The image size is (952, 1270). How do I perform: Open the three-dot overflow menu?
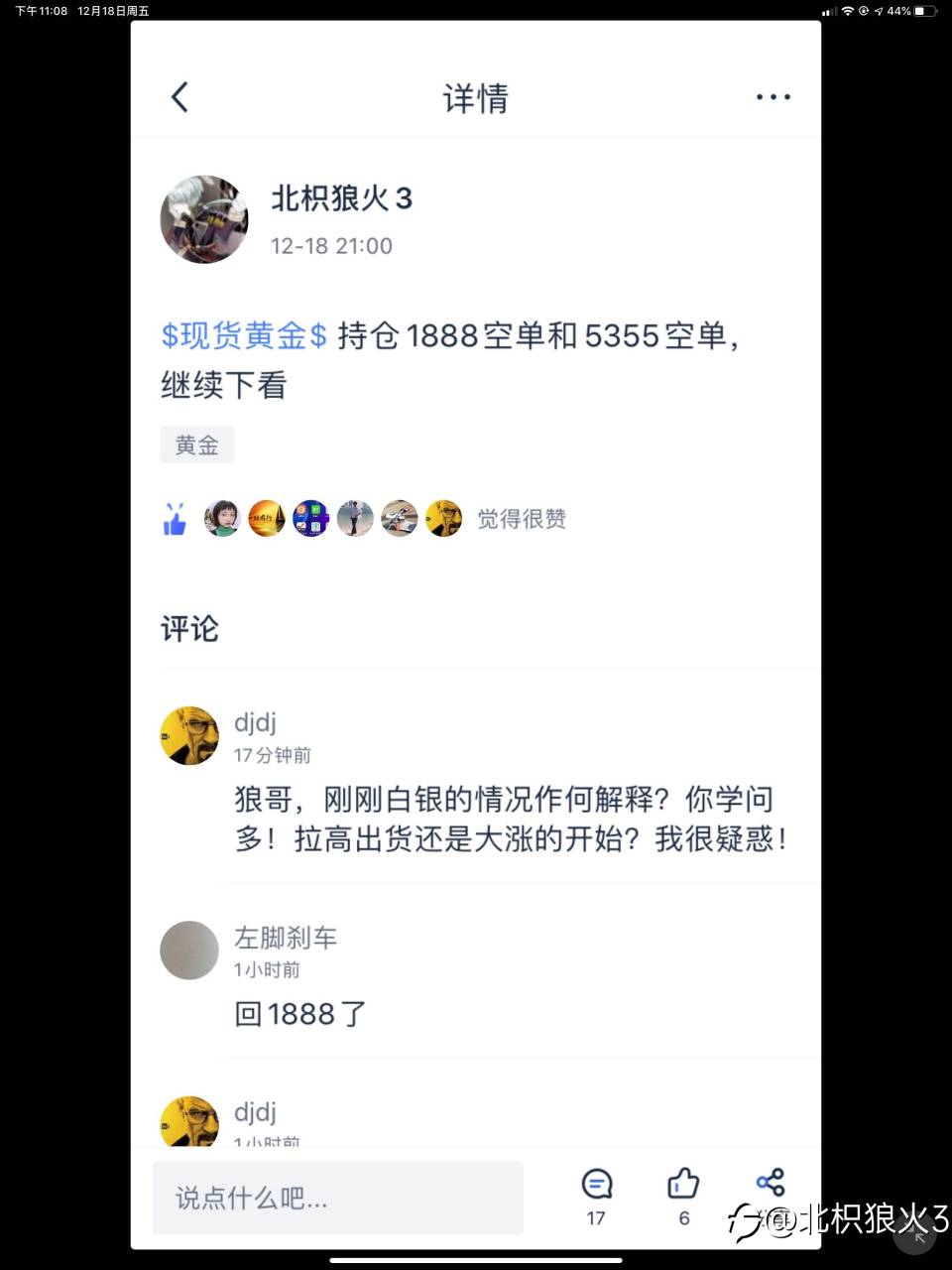pos(773,97)
